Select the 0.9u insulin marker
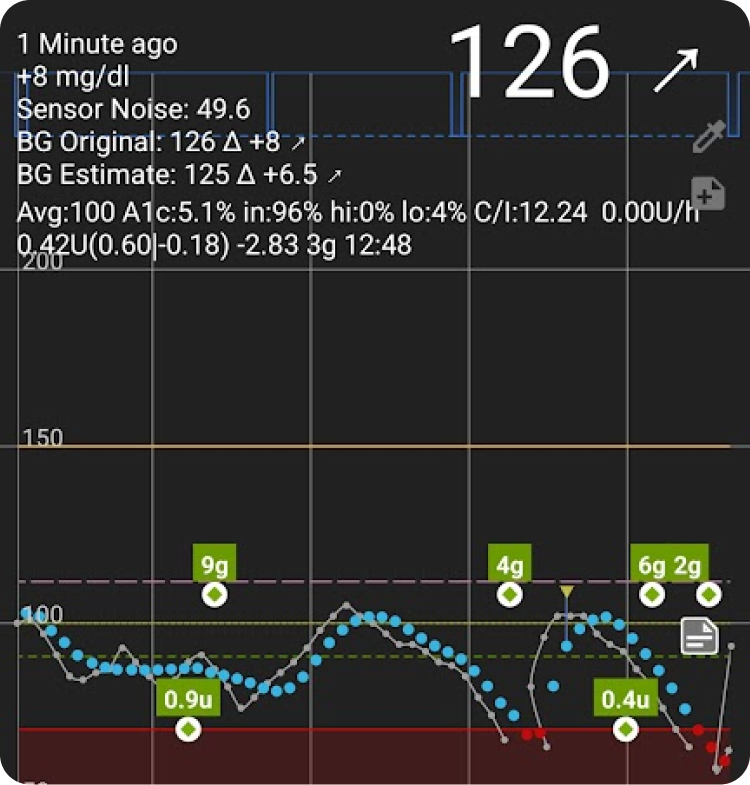 (x=188, y=729)
